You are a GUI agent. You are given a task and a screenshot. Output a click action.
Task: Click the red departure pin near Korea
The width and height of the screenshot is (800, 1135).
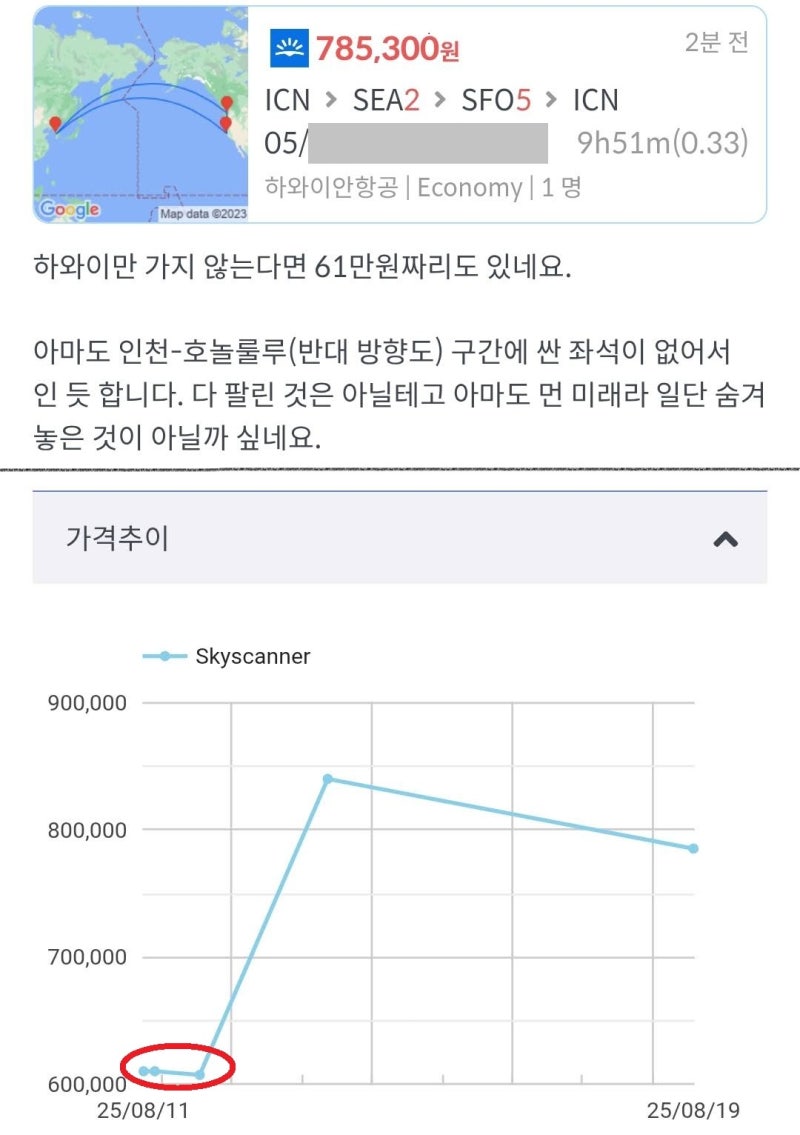(x=56, y=123)
